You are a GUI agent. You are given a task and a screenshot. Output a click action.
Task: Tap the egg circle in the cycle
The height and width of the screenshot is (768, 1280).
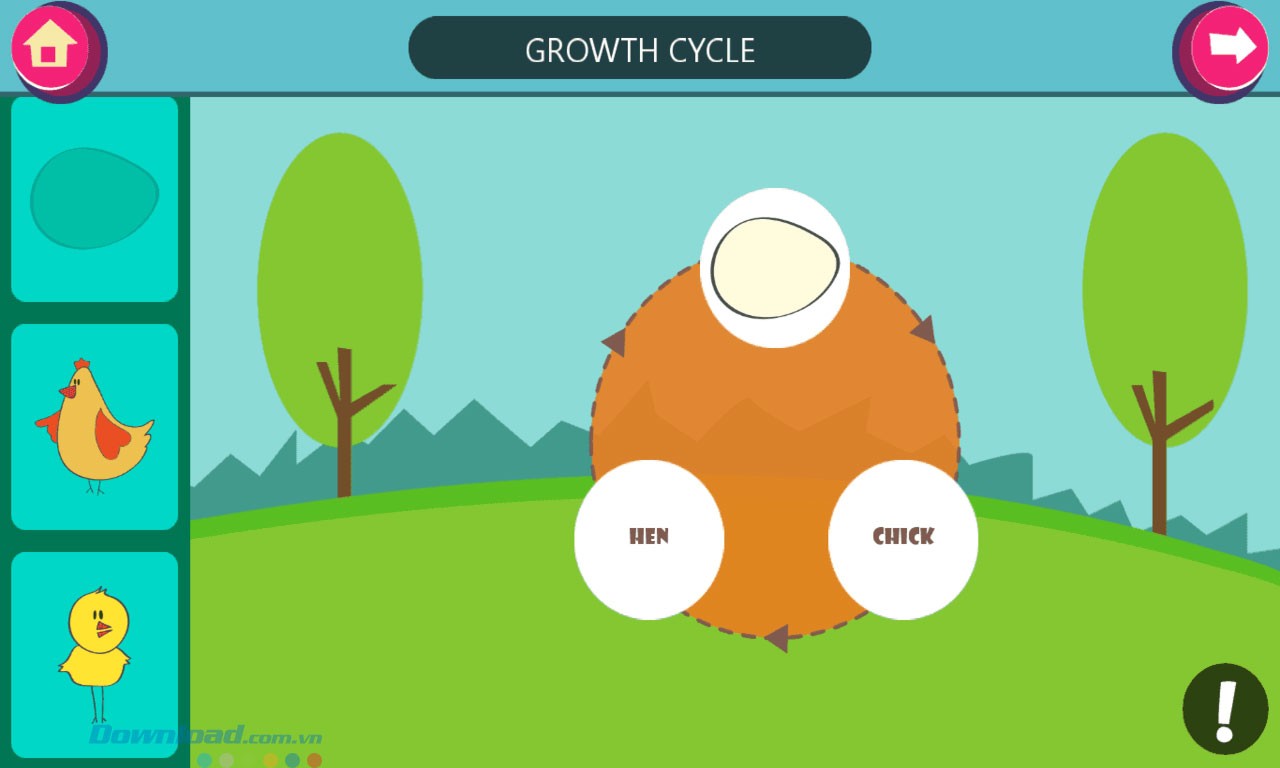(775, 268)
